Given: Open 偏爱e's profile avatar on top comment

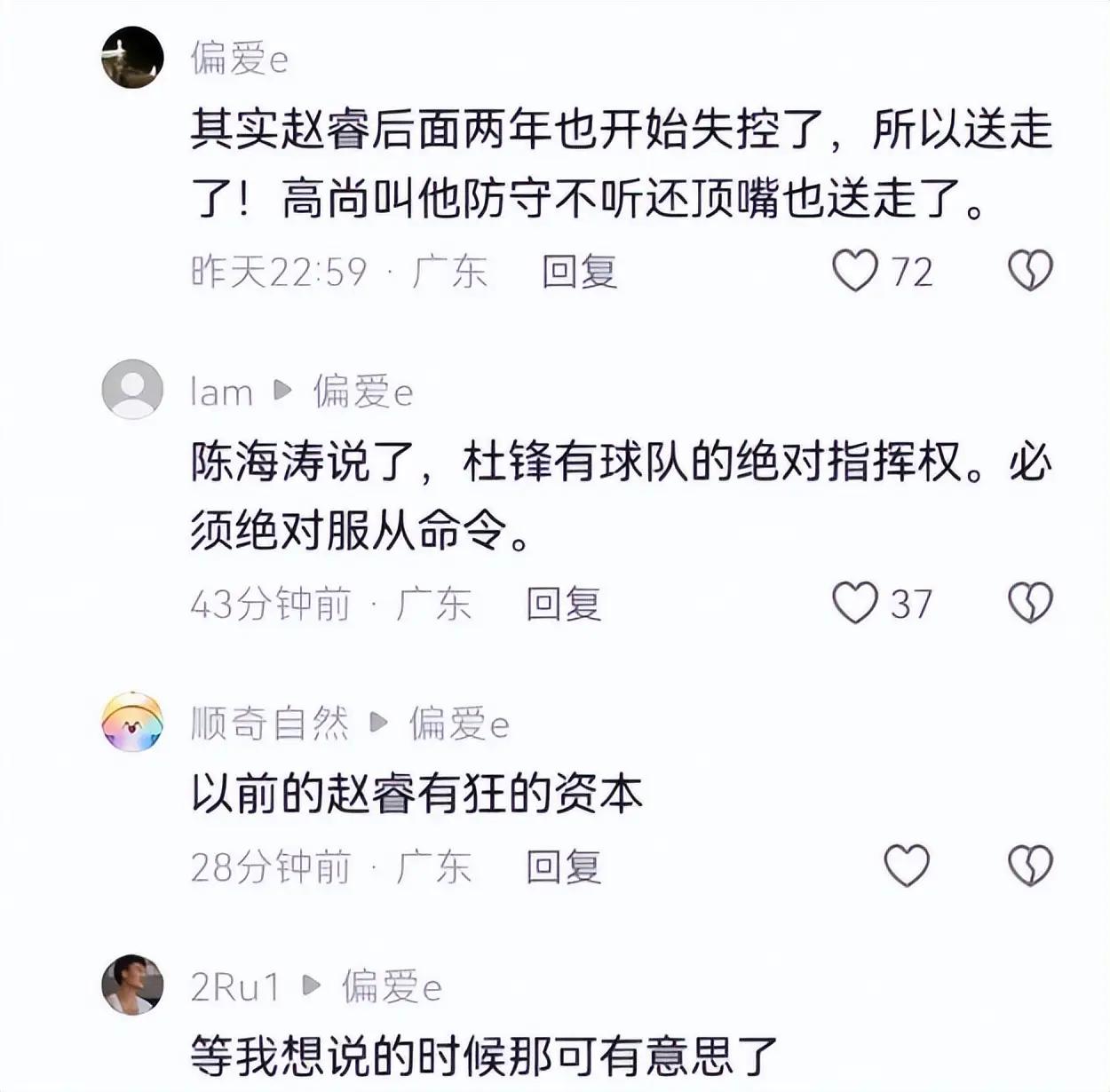Looking at the screenshot, I should point(133,58).
